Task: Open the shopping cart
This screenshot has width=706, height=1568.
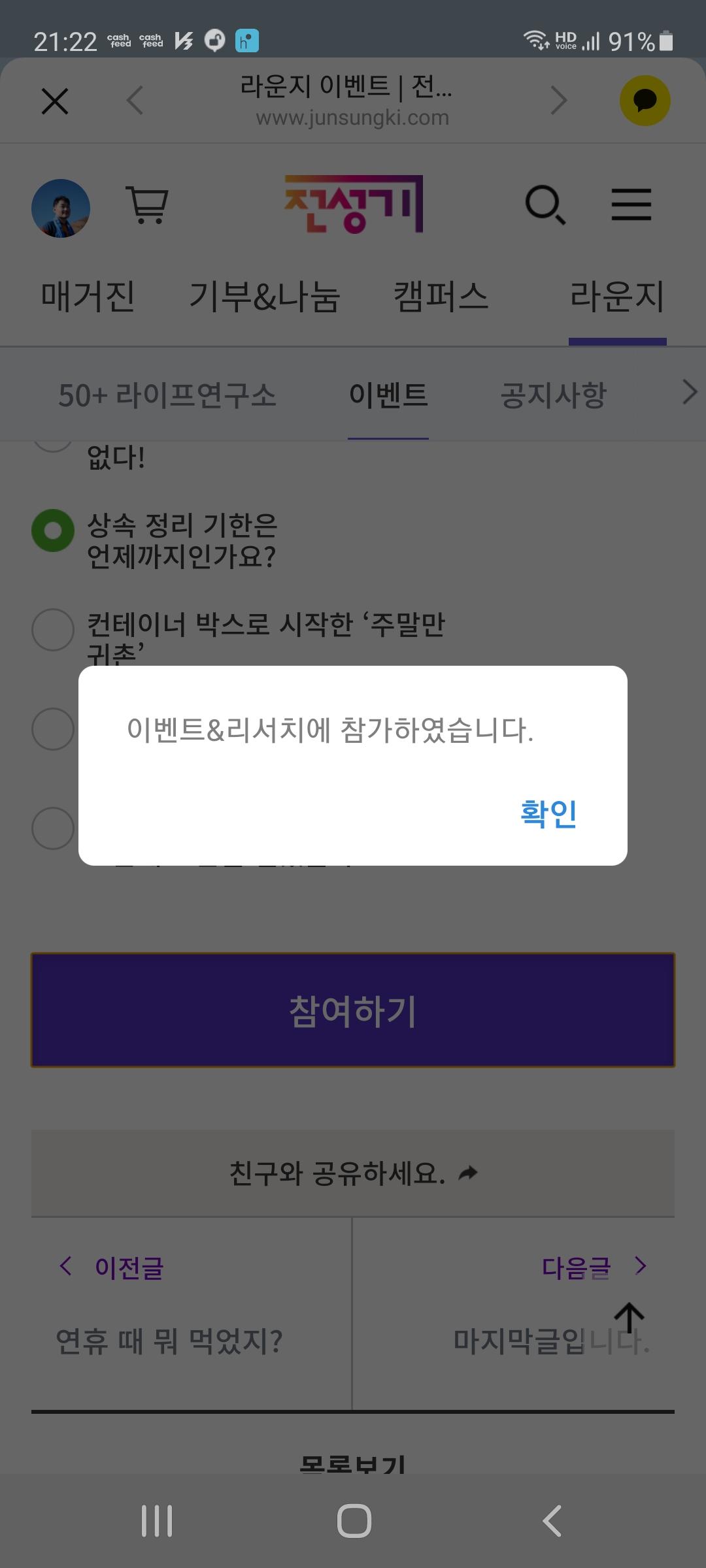Action: [148, 205]
